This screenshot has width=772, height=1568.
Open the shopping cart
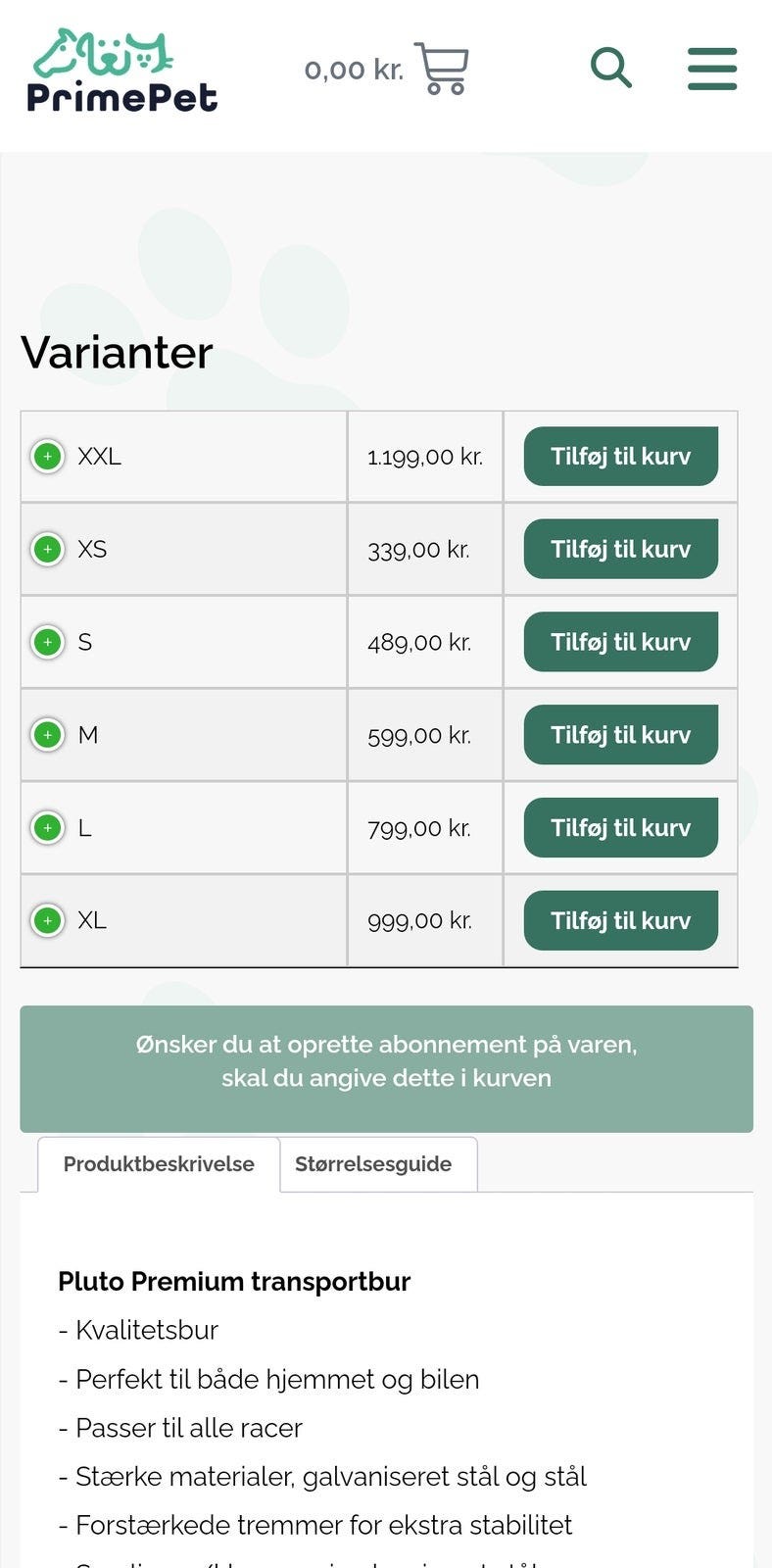click(x=441, y=69)
